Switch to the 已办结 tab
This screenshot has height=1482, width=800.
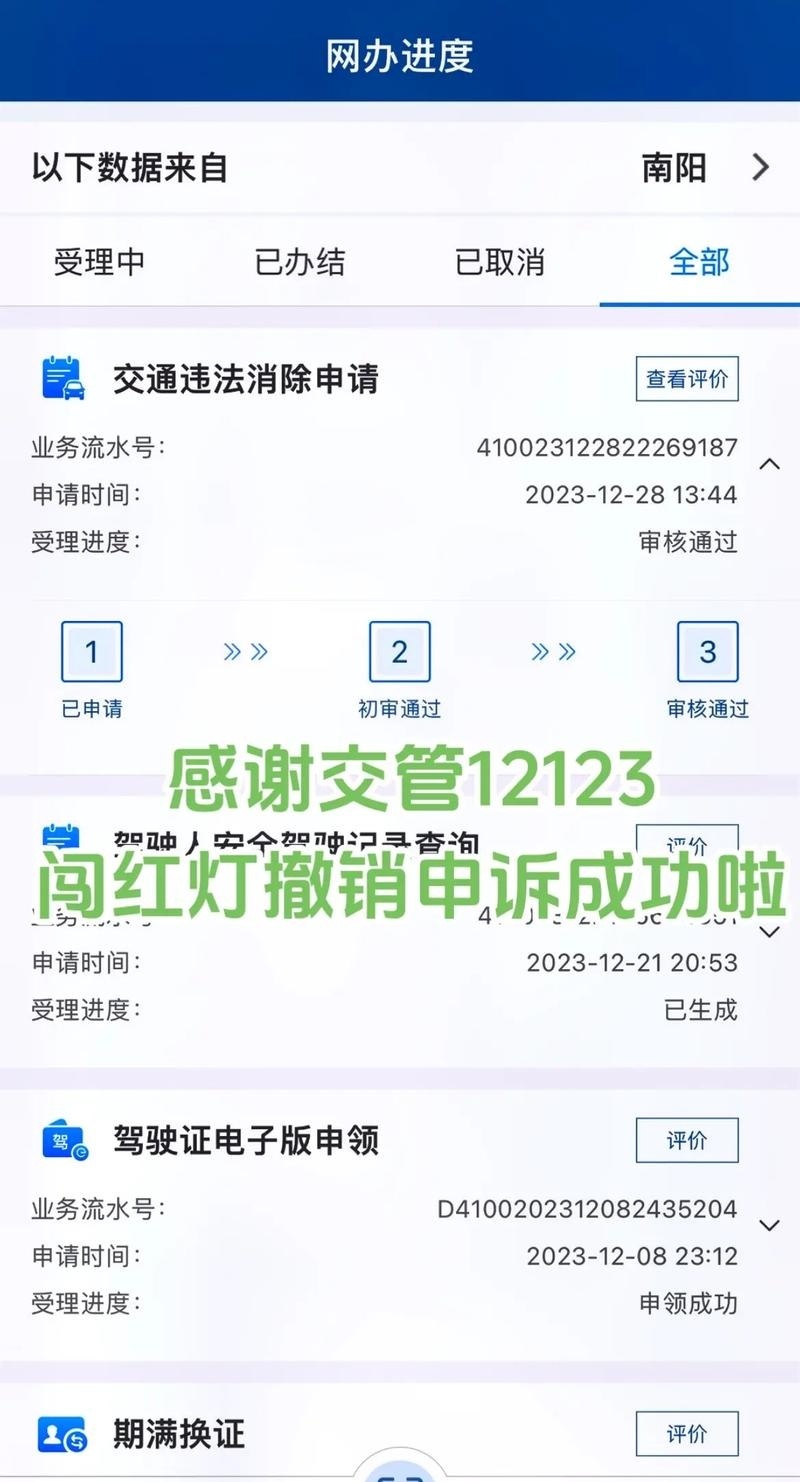click(x=301, y=262)
